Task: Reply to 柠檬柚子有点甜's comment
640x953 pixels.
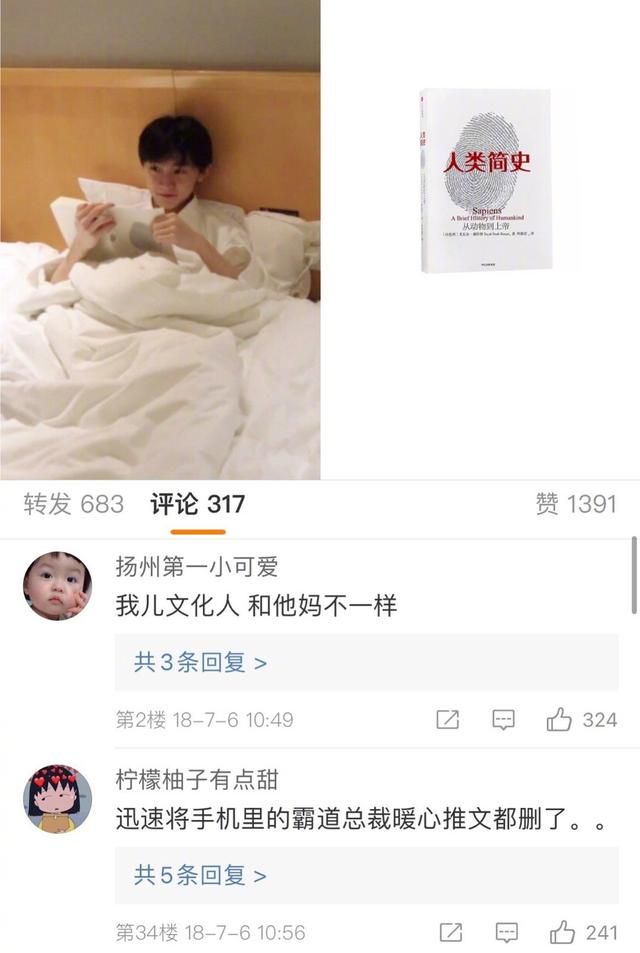Action: coord(506,932)
